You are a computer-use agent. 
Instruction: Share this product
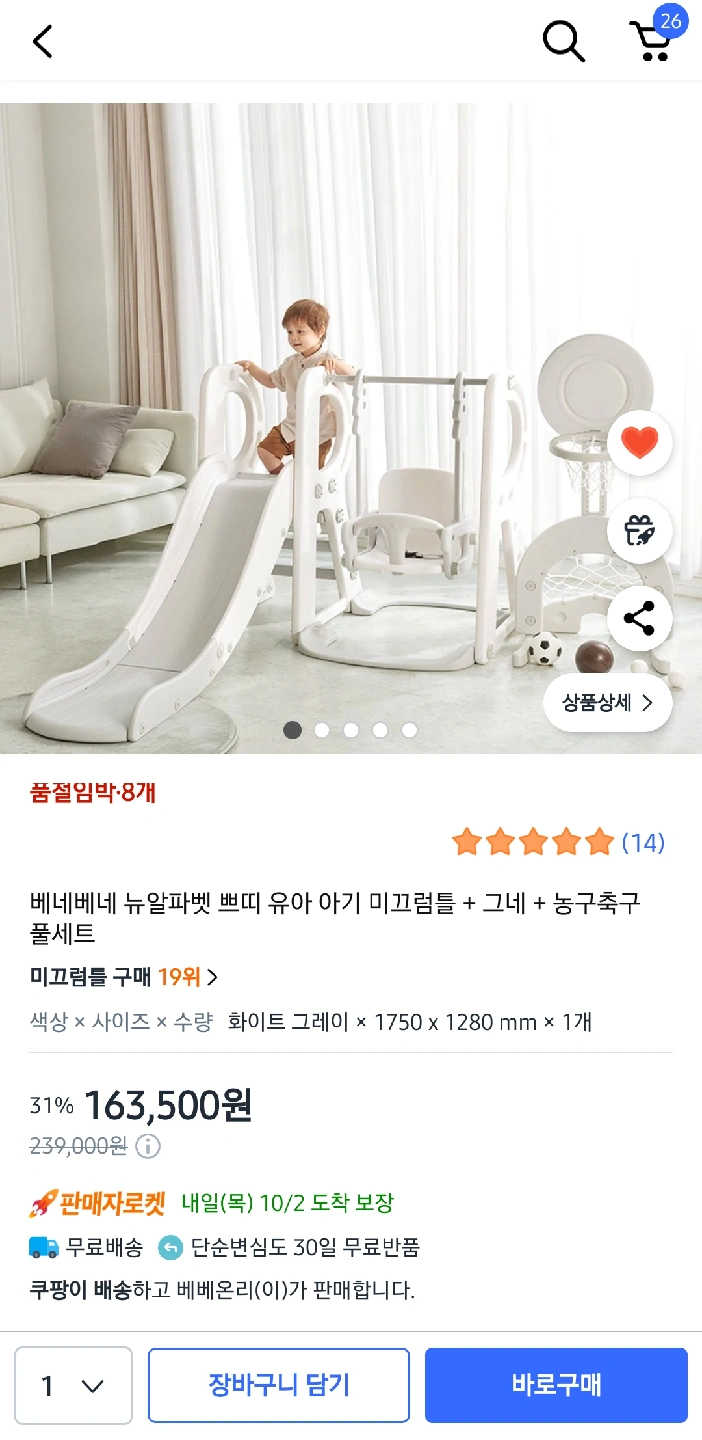point(640,618)
